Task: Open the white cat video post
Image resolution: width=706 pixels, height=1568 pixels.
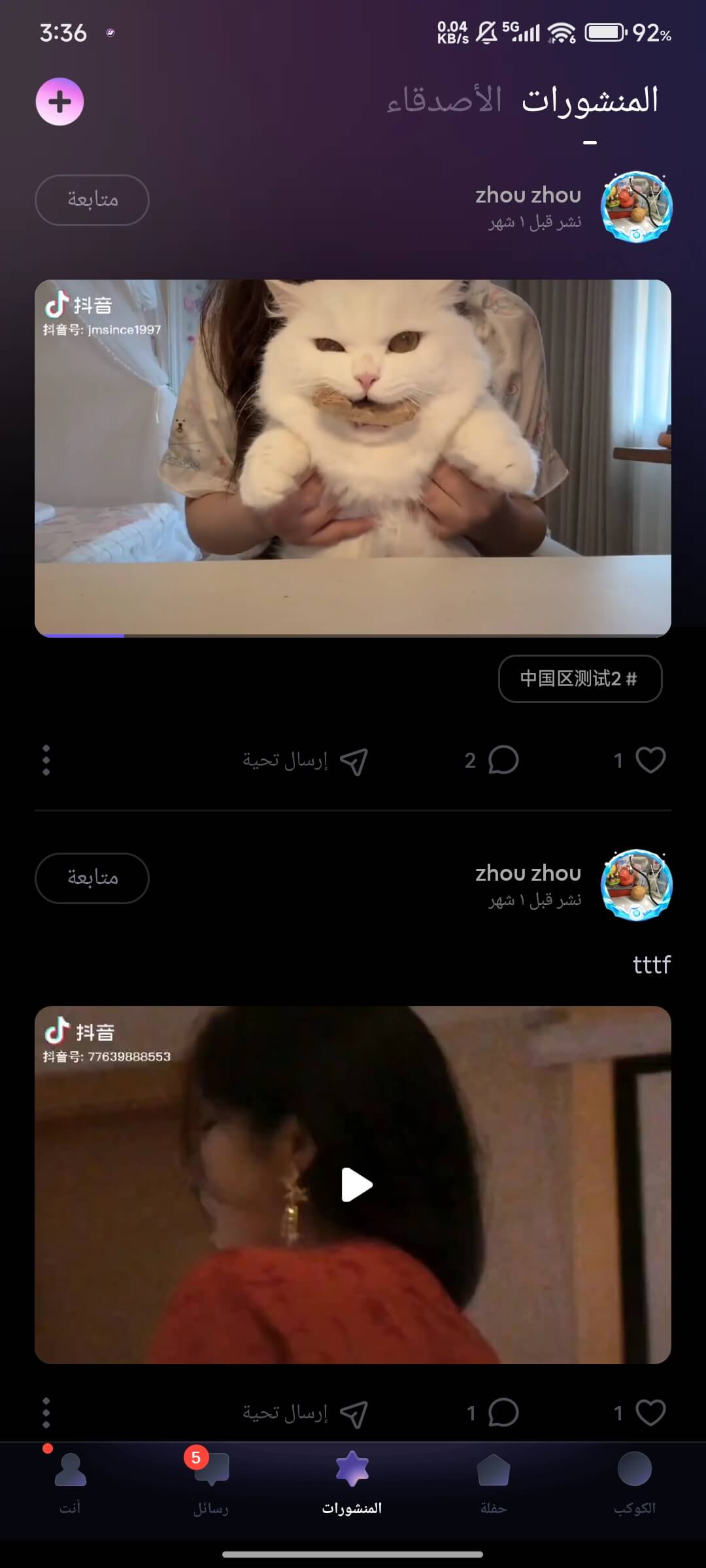Action: [353, 457]
